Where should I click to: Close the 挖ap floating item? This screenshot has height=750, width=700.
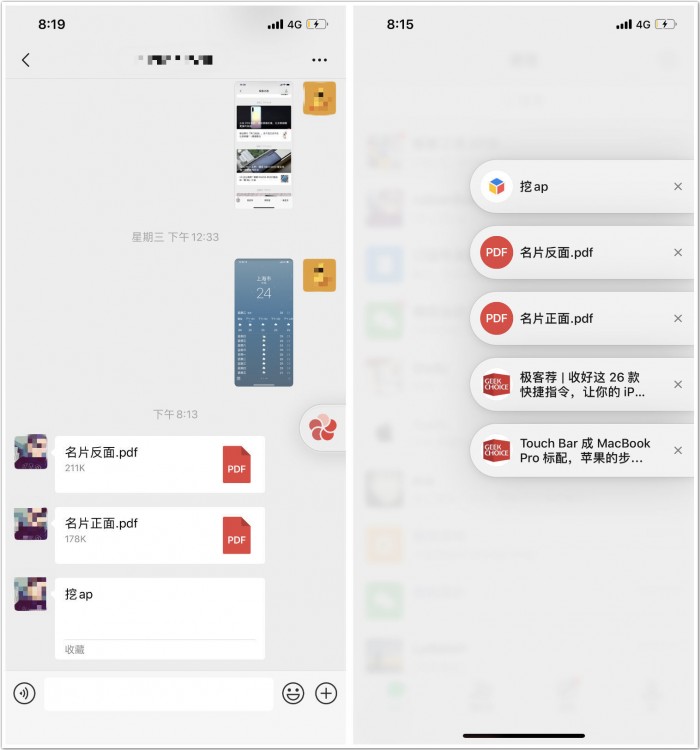tap(678, 187)
